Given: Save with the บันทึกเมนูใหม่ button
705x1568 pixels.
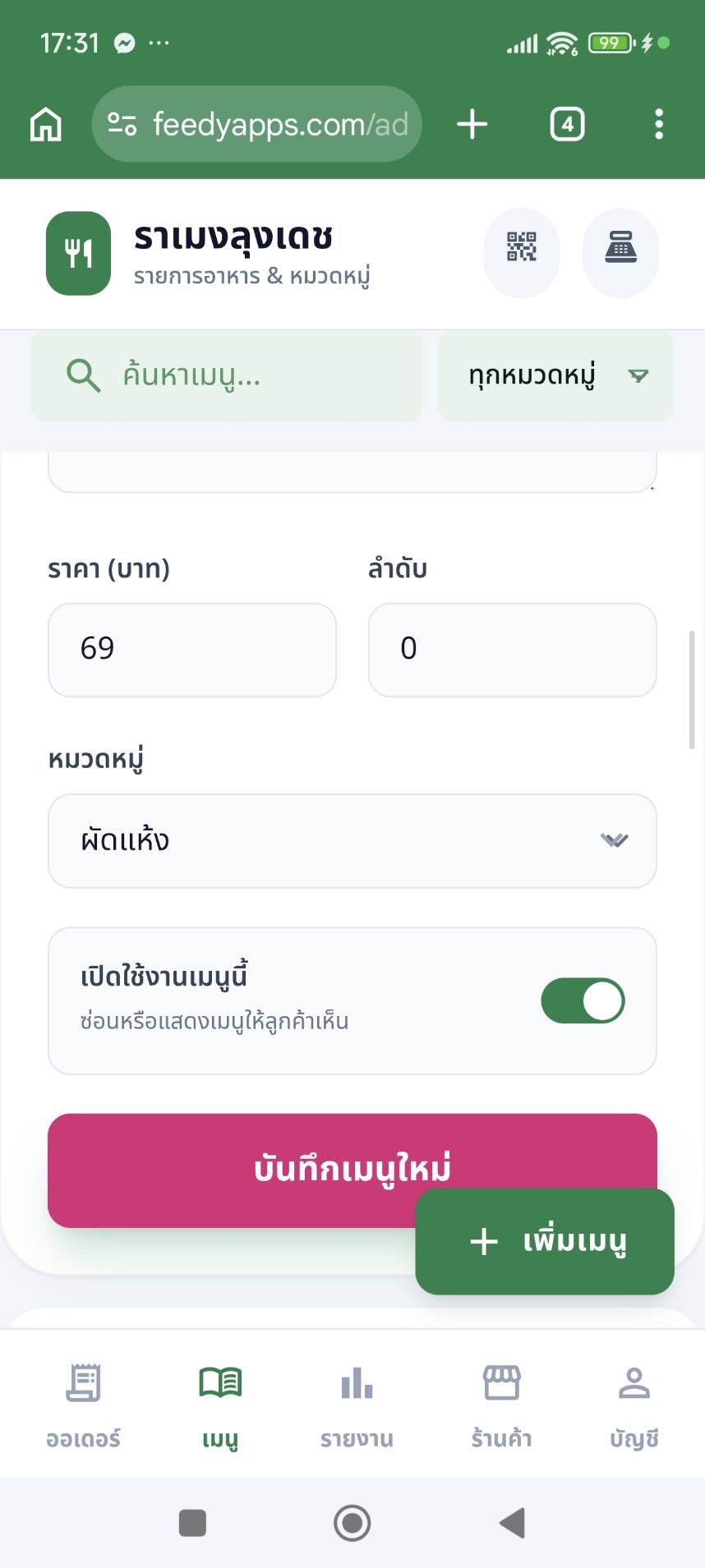Looking at the screenshot, I should 230,1169.
